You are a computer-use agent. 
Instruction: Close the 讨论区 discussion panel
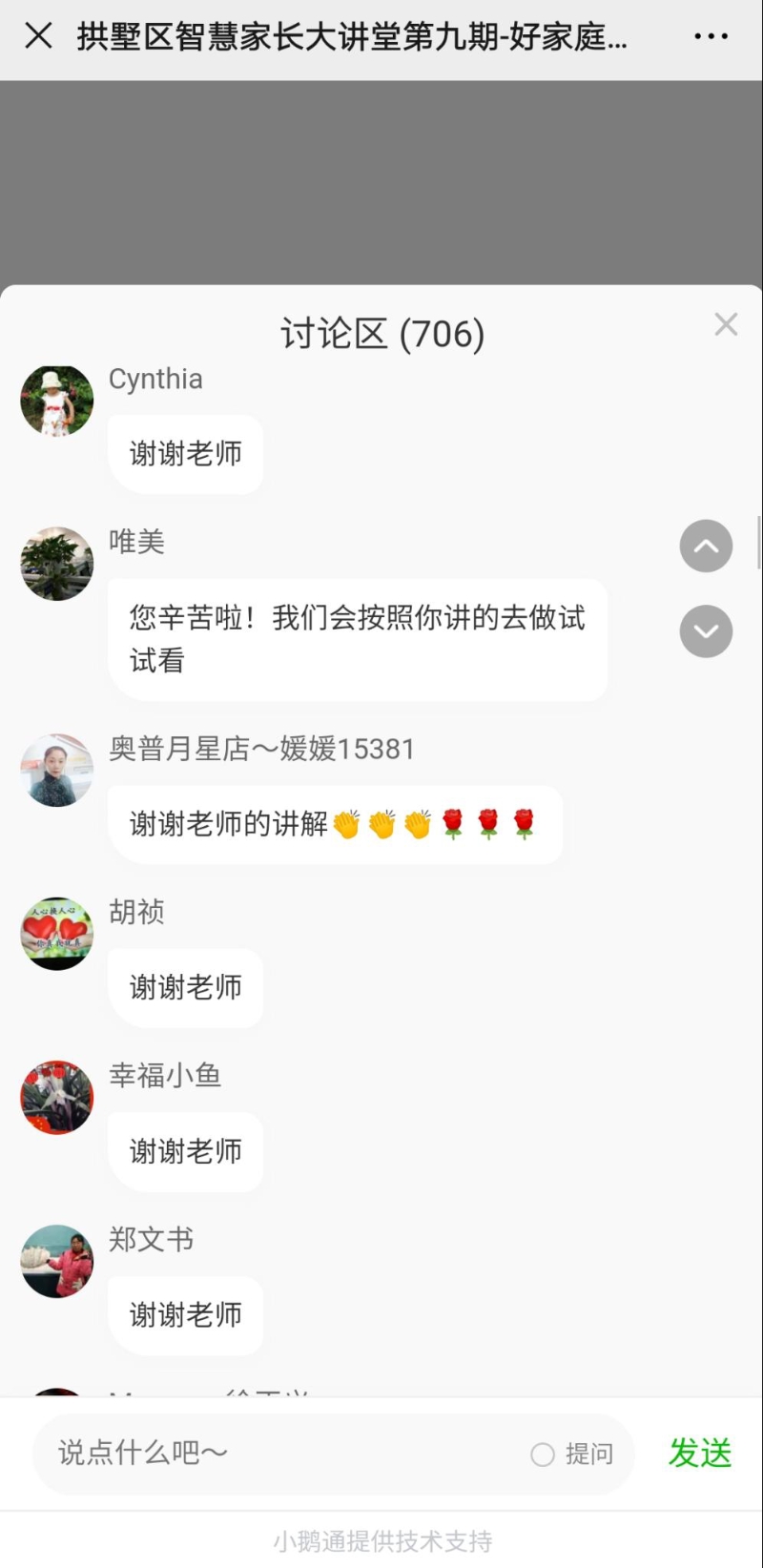[x=726, y=324]
